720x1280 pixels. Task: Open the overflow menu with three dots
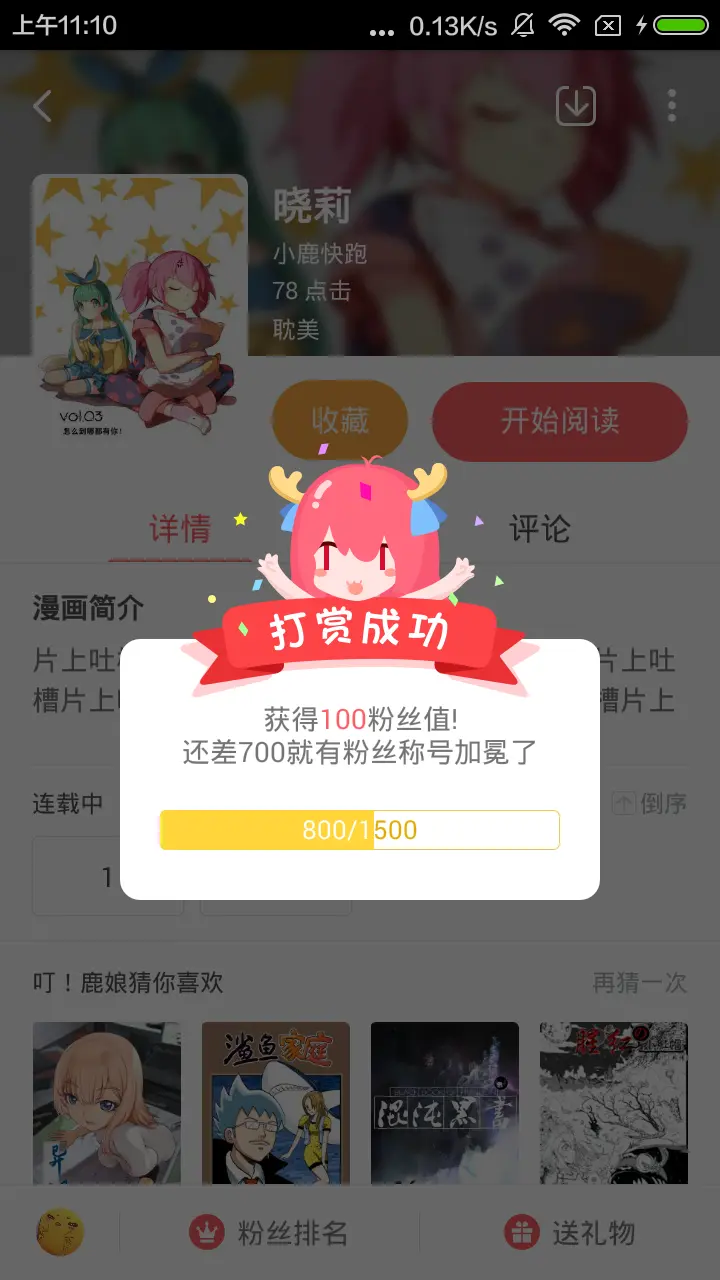pyautogui.click(x=672, y=106)
